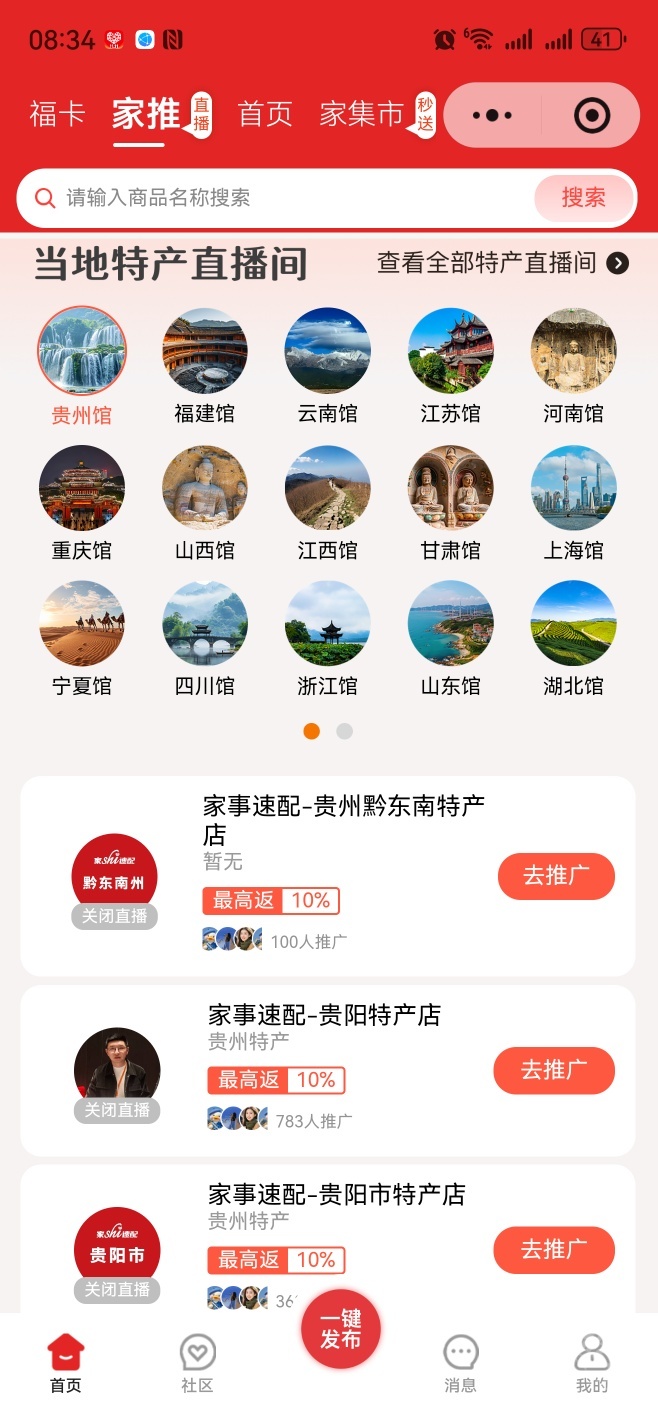Screen dimensions: 658x1416
Task: Go to the 社区 bottom tab
Action: 197,1364
